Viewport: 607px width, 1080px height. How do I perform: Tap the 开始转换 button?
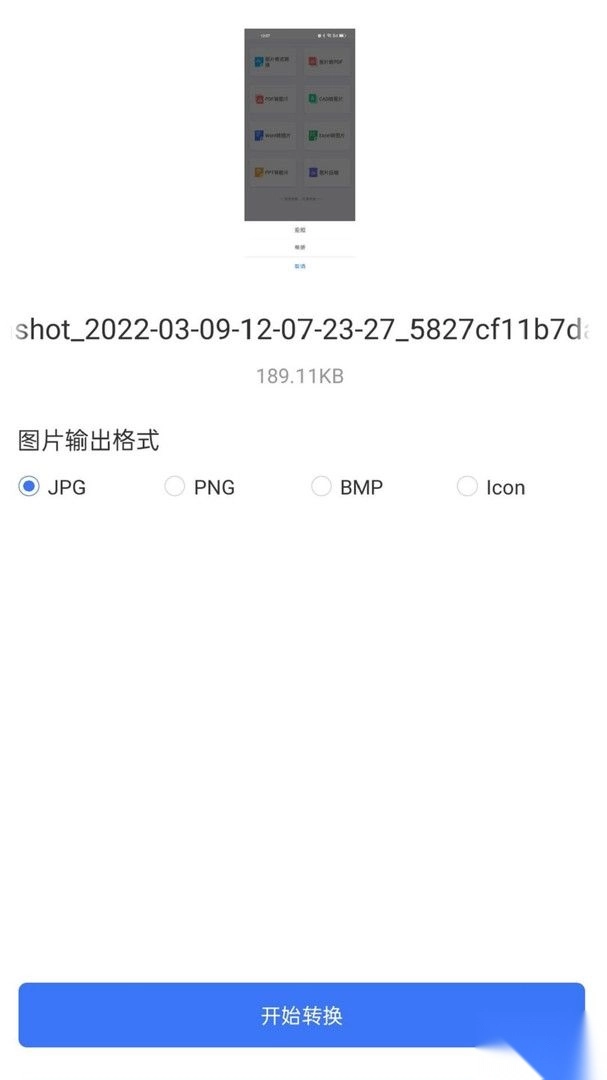[x=301, y=1015]
